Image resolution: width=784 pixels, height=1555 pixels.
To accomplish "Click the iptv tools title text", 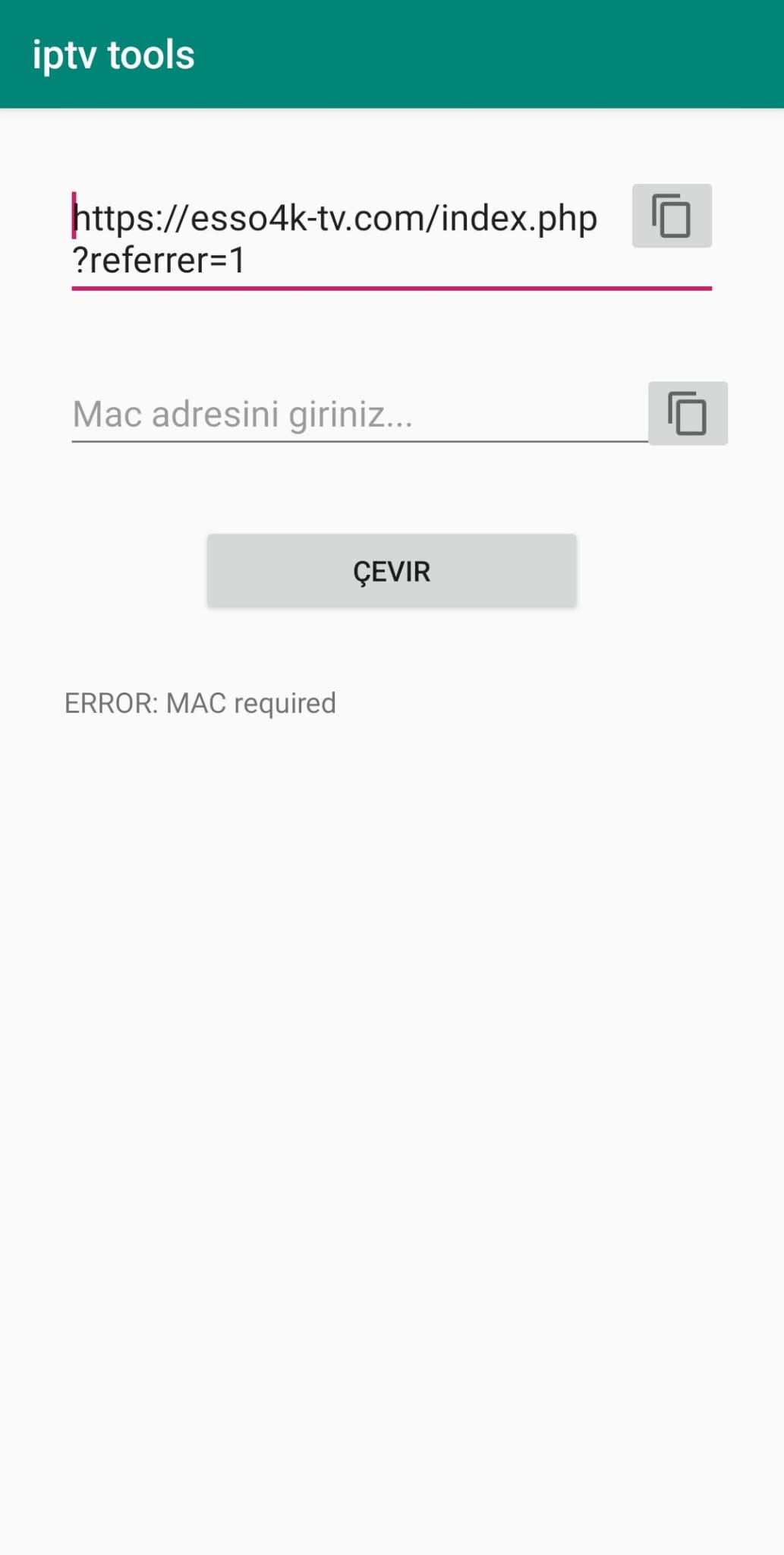I will [114, 53].
